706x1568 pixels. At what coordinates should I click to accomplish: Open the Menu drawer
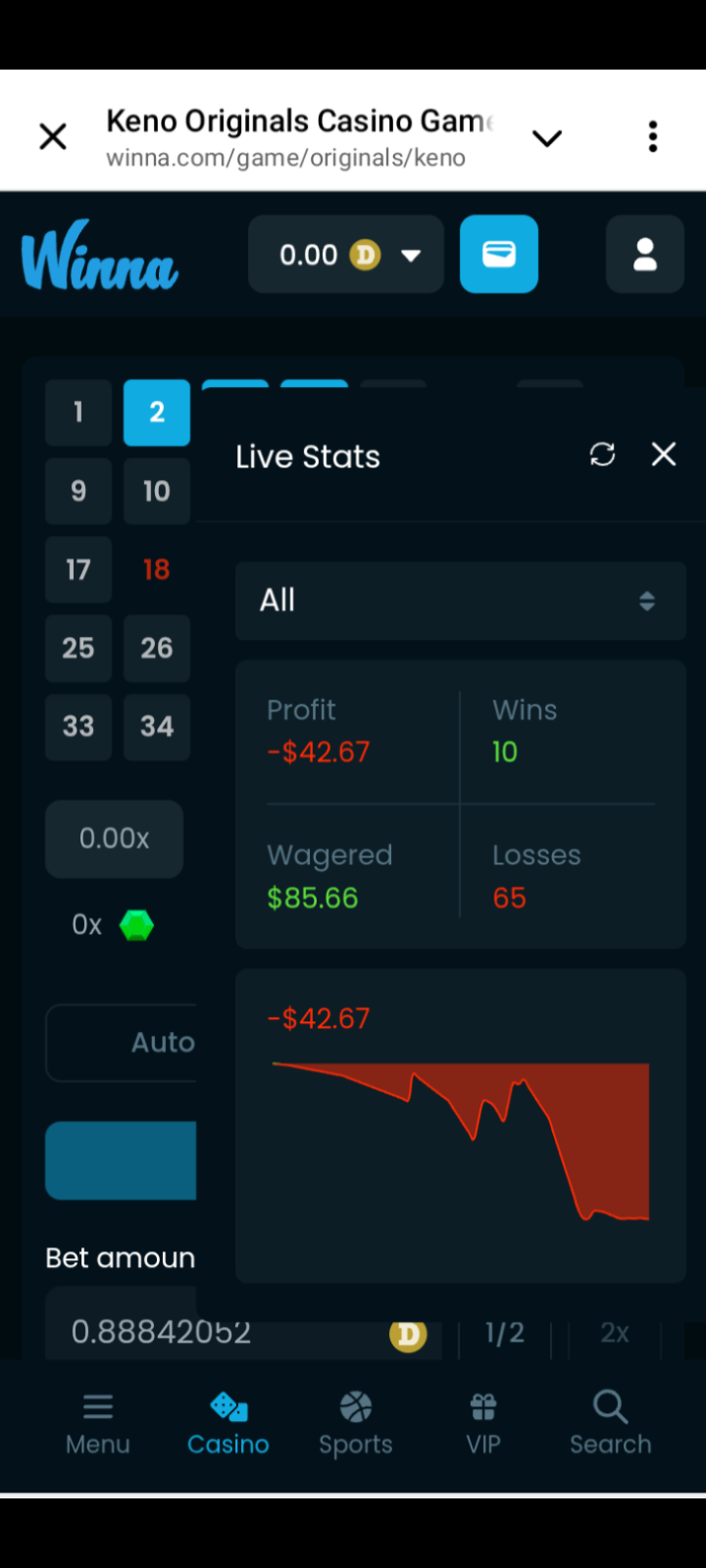[98, 1424]
